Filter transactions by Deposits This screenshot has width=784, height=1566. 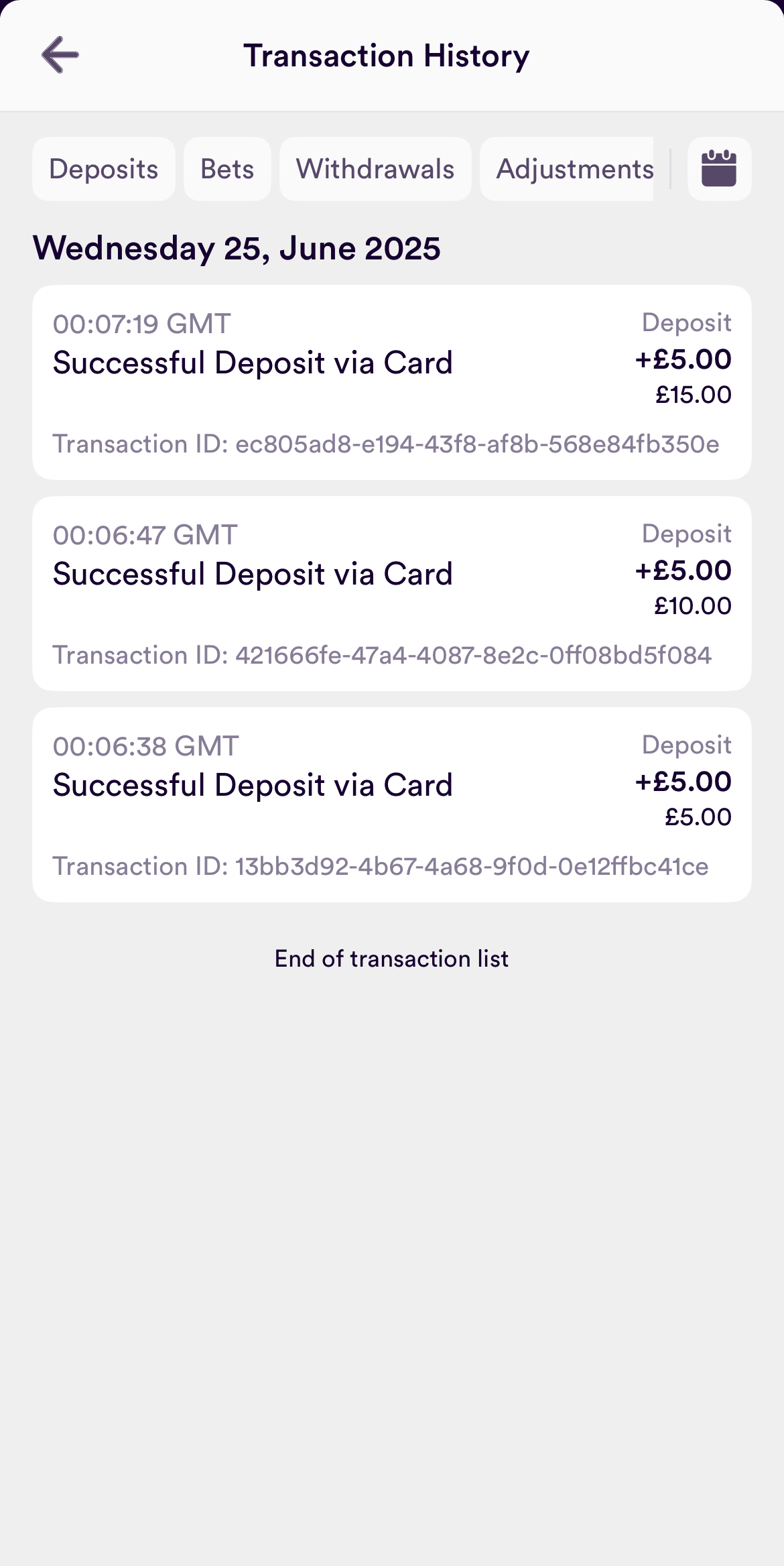click(104, 169)
